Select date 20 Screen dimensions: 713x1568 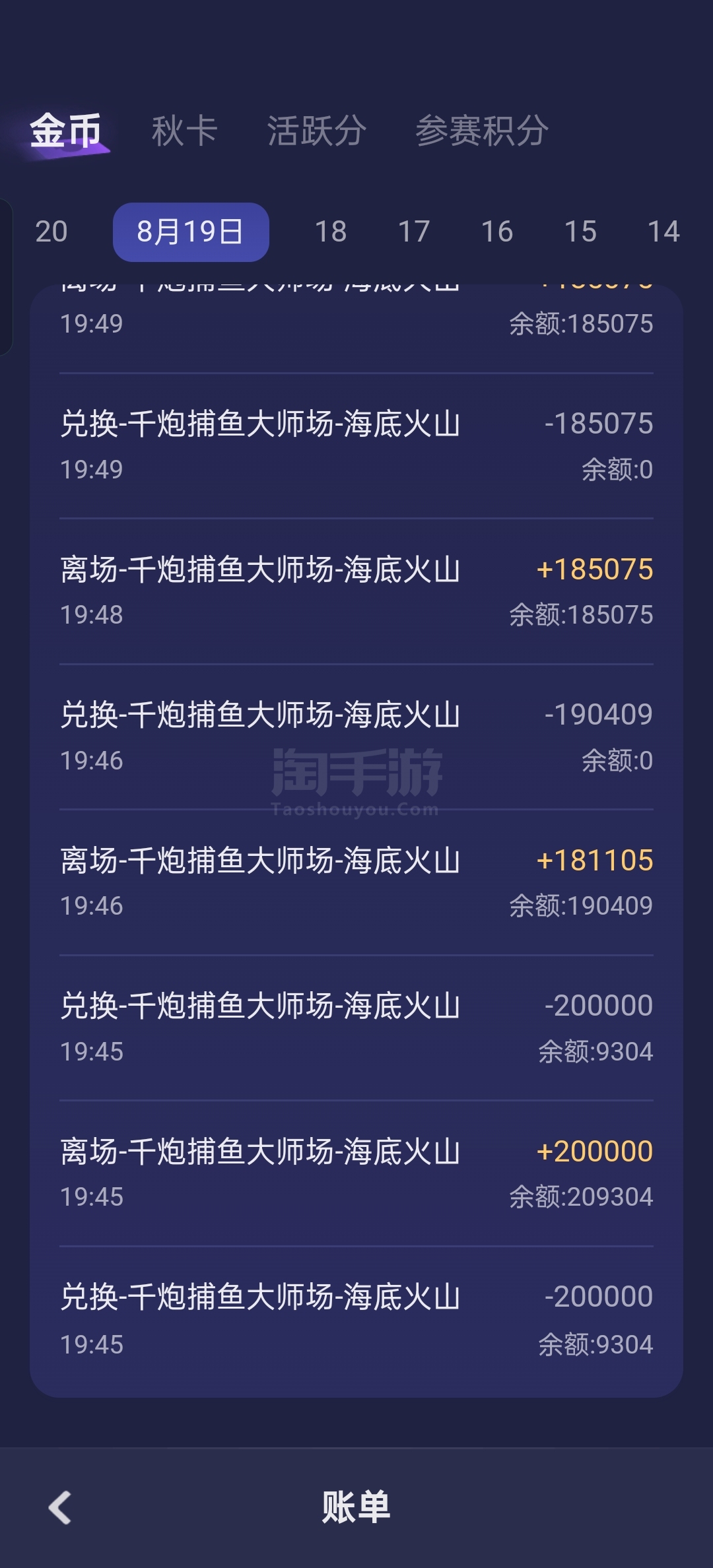[51, 232]
